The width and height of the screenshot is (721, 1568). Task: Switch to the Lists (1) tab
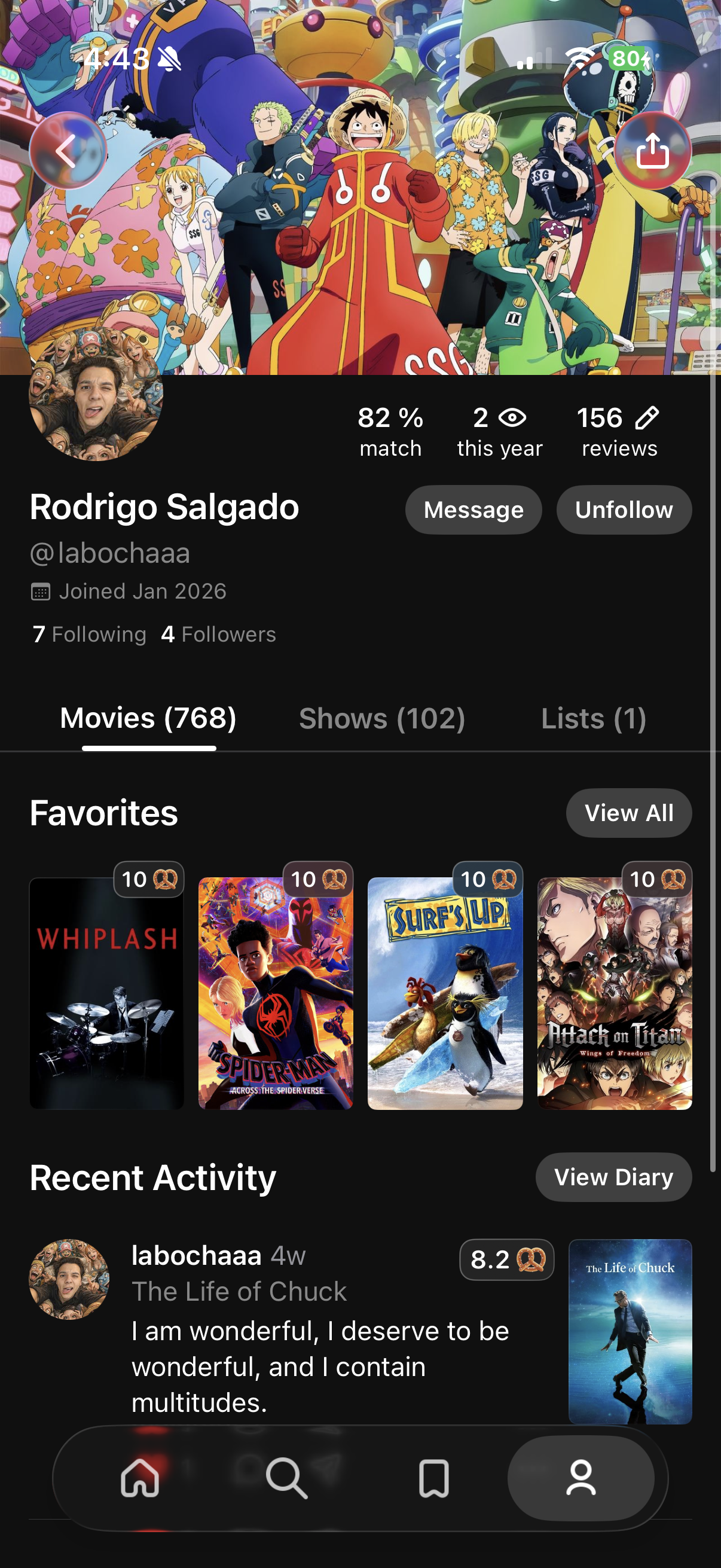[x=593, y=718]
